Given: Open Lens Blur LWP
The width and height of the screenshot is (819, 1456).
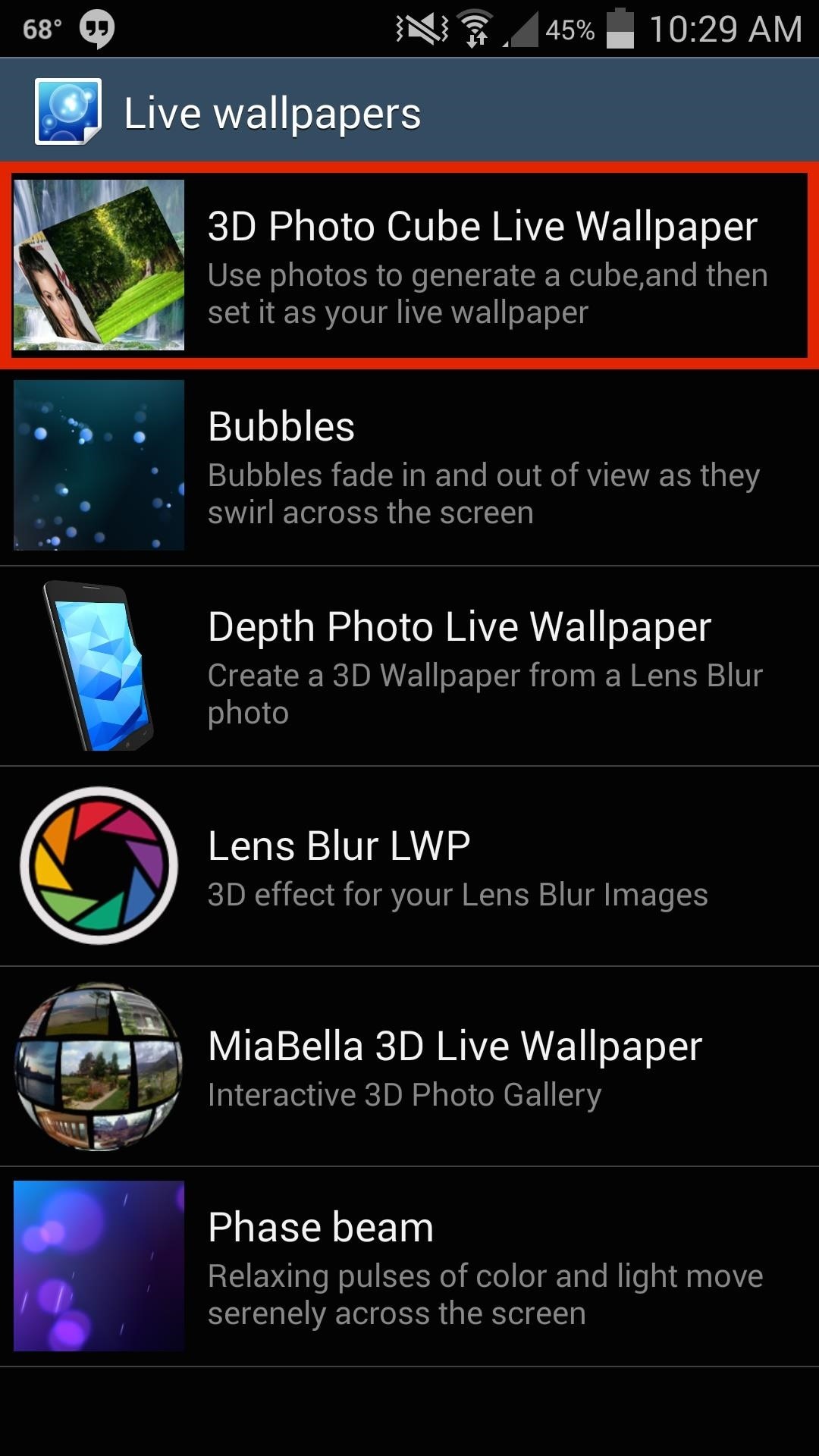Looking at the screenshot, I should (x=409, y=866).
